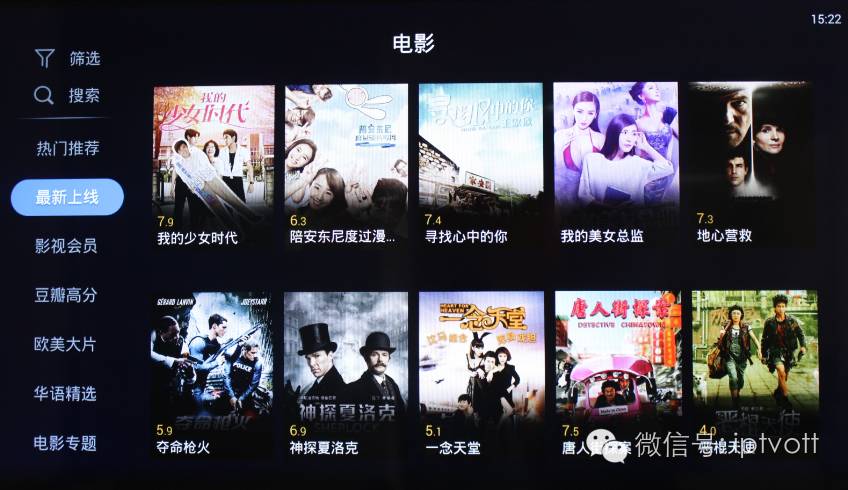Select the 最新上线 category

(x=67, y=197)
